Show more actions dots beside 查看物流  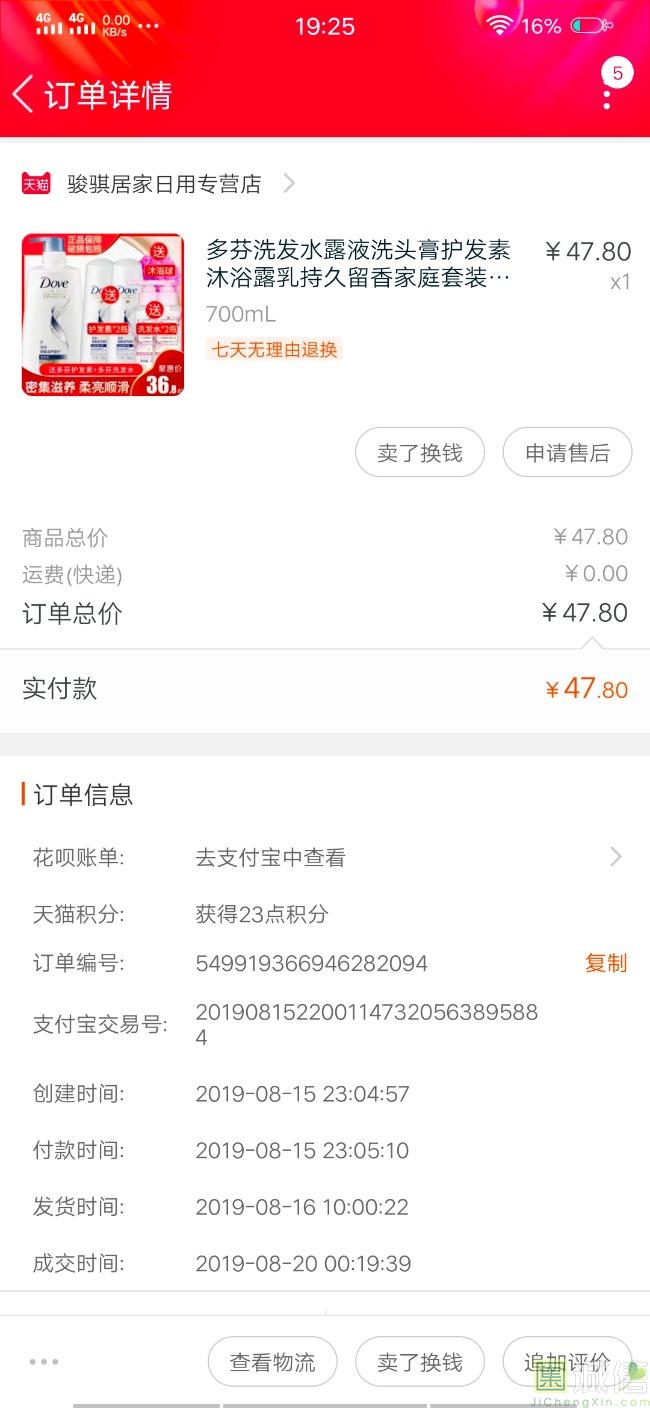point(44,1362)
